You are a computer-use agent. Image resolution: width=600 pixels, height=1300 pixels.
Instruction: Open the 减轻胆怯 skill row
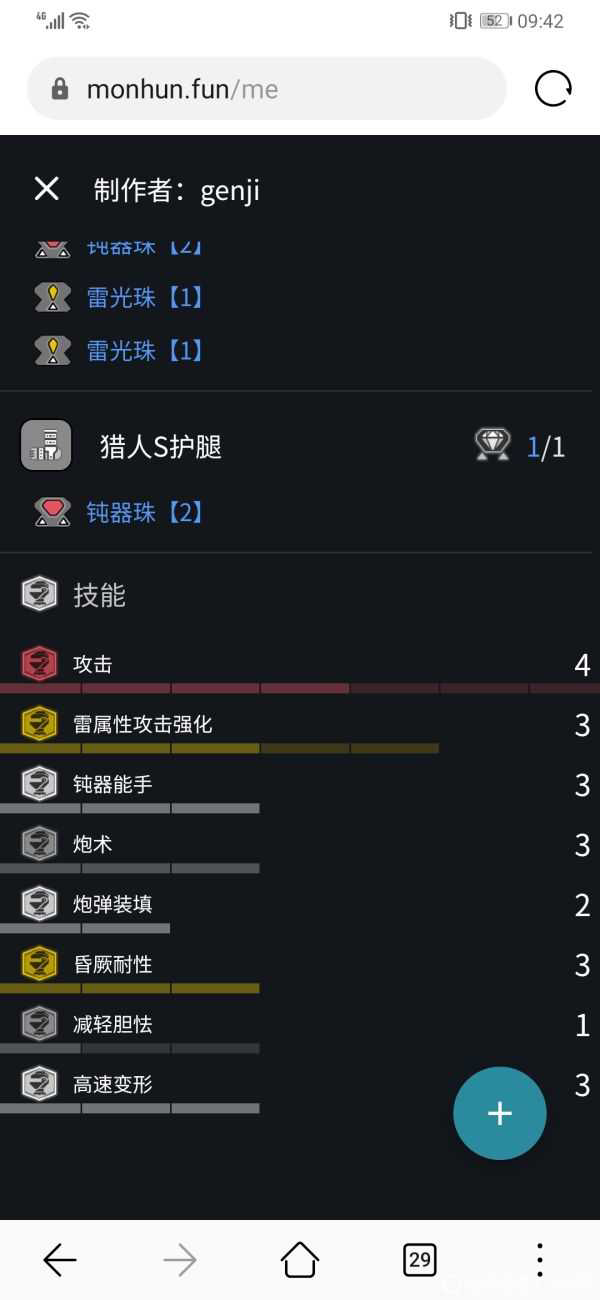click(112, 1024)
